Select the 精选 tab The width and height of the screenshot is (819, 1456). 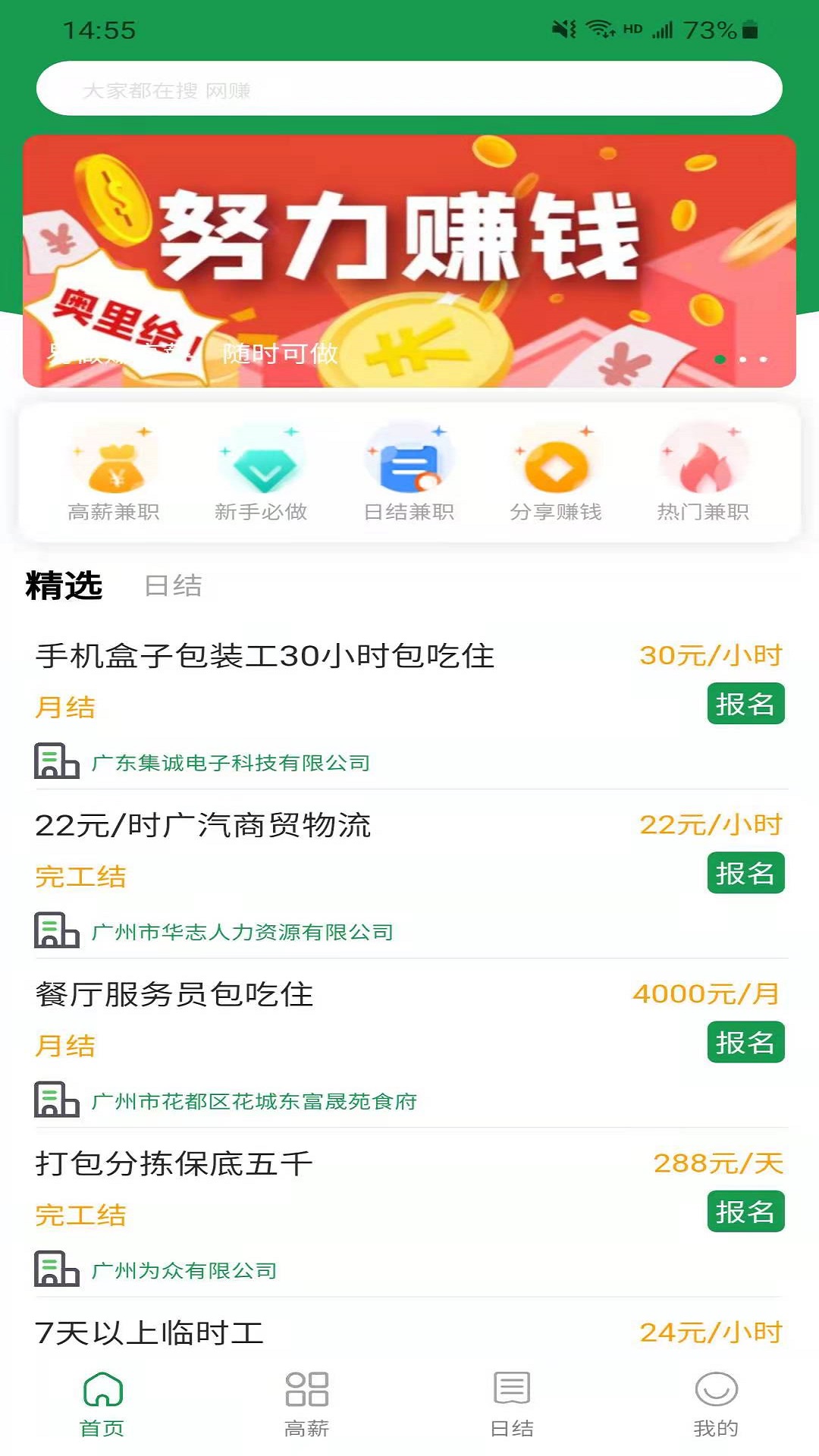tap(64, 585)
